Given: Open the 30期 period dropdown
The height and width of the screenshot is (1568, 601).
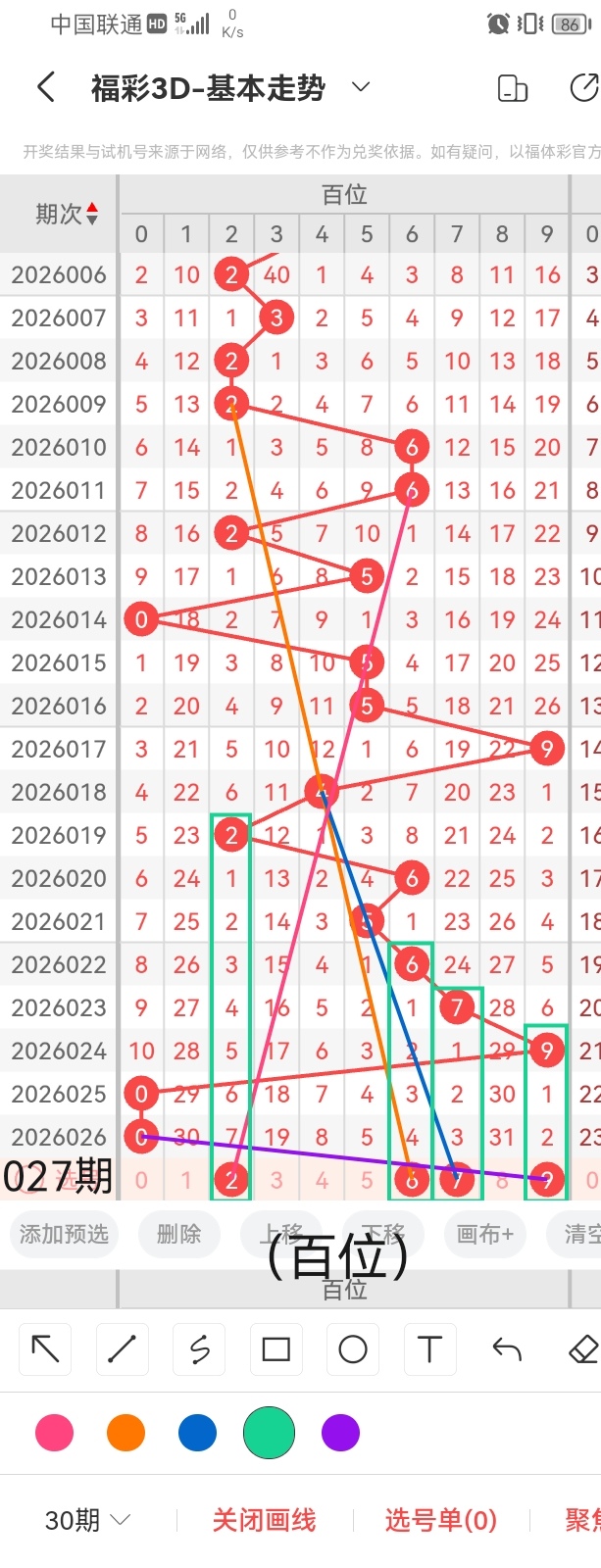Looking at the screenshot, I should pyautogui.click(x=87, y=1520).
